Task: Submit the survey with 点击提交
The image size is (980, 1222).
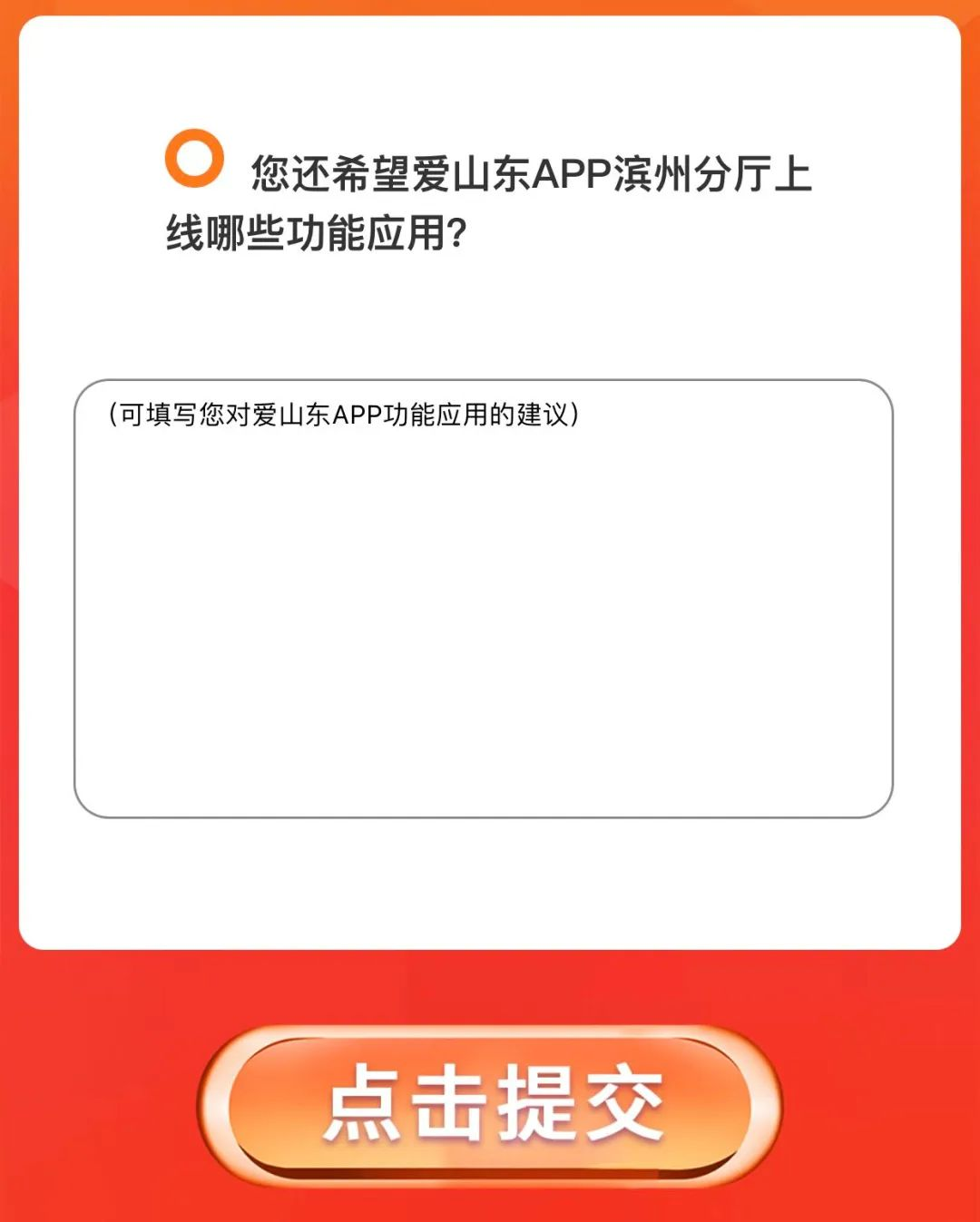Action: (x=490, y=1104)
